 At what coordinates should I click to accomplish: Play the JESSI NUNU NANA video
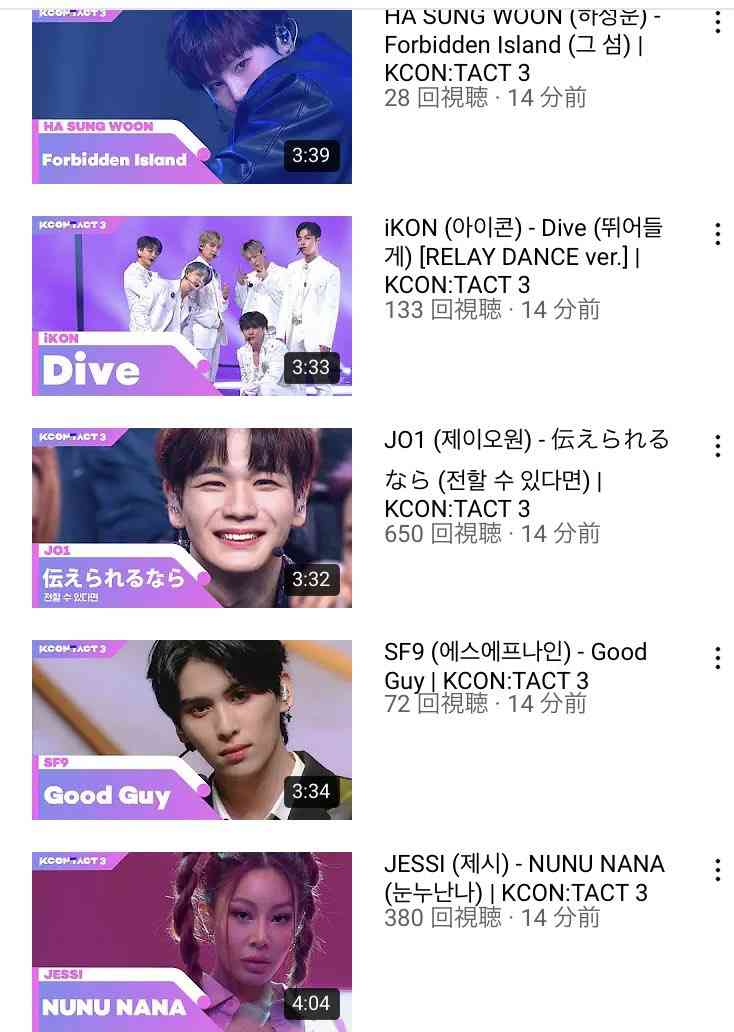point(192,940)
